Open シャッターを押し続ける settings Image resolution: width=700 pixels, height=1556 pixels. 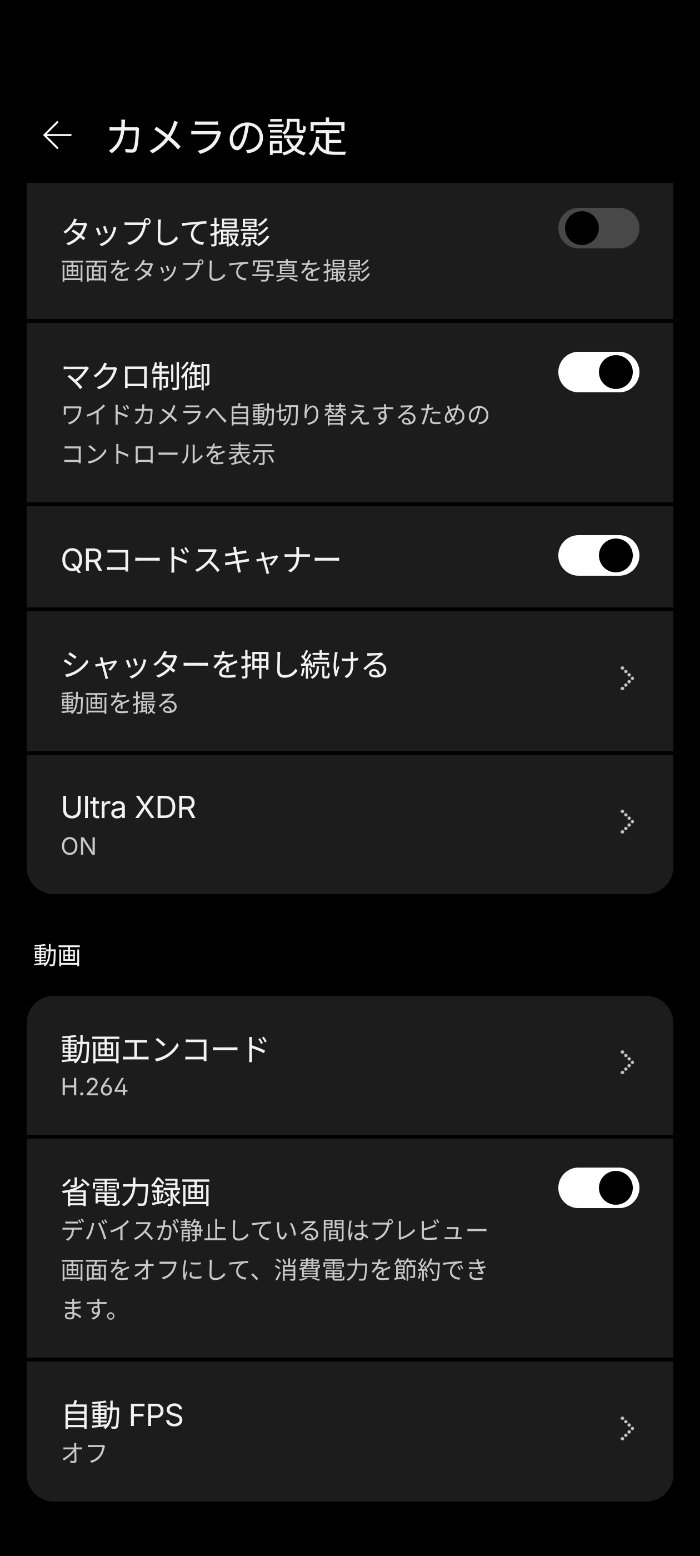click(x=350, y=680)
